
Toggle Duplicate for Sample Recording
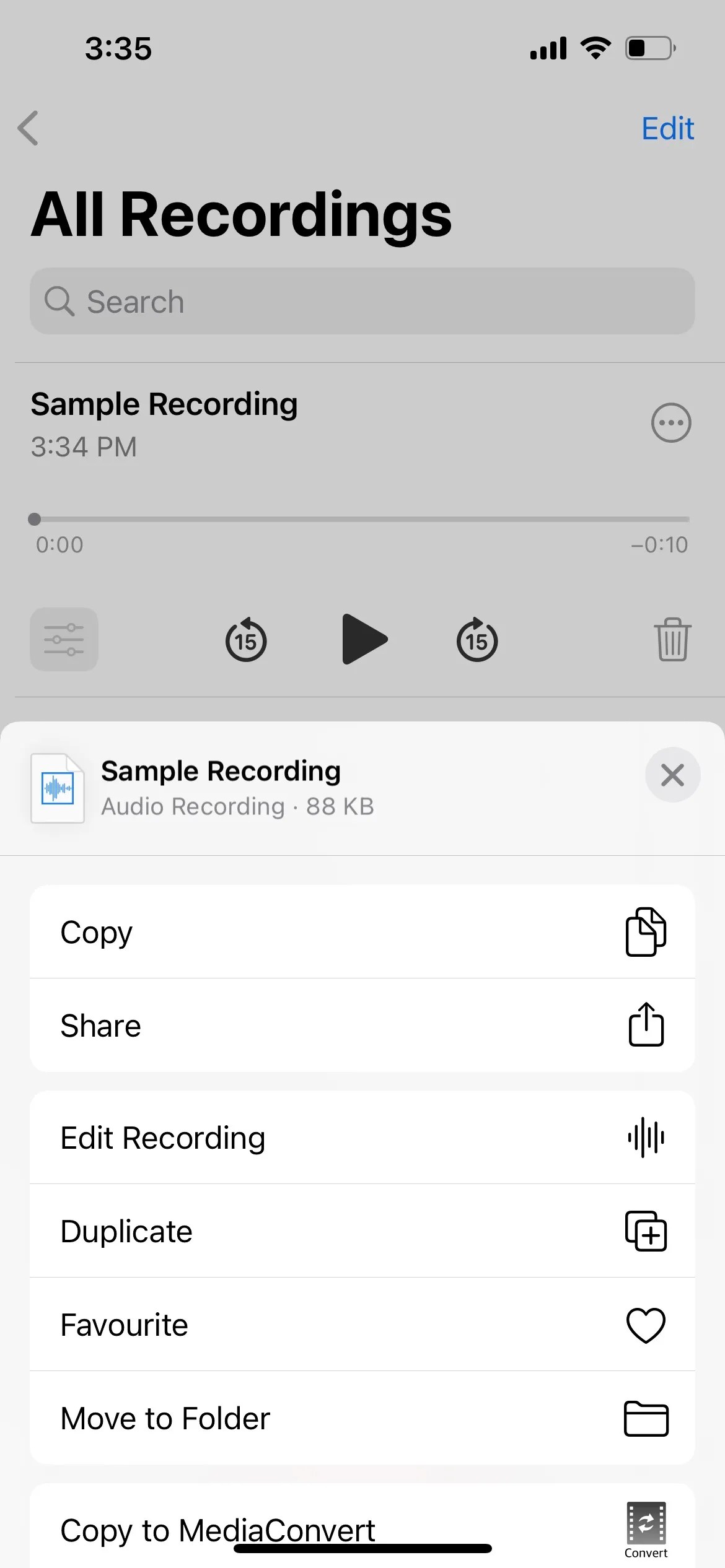coord(362,1231)
